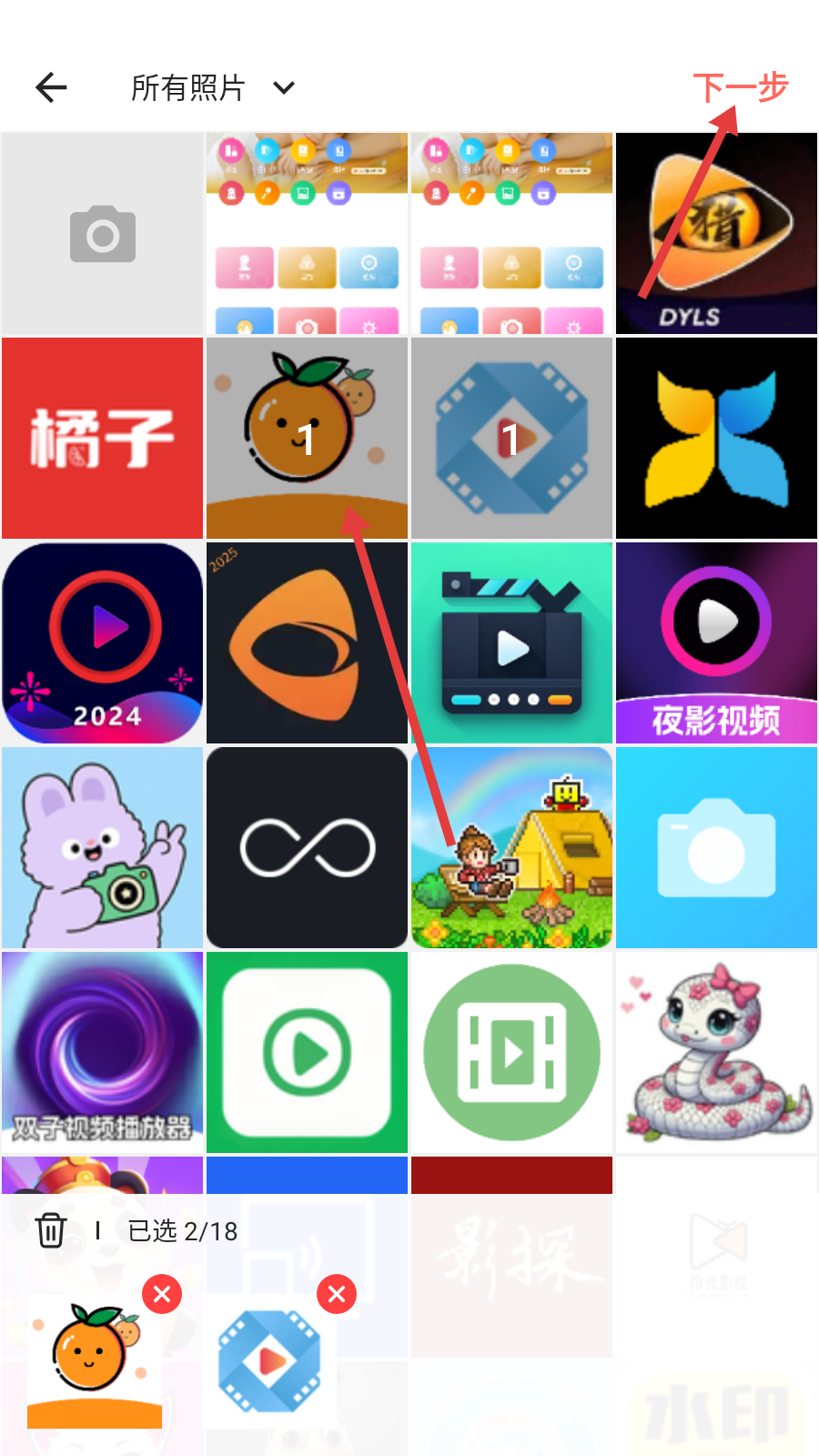The width and height of the screenshot is (819, 1456).
Task: Select the DYLS app icon photo
Action: [x=716, y=234]
